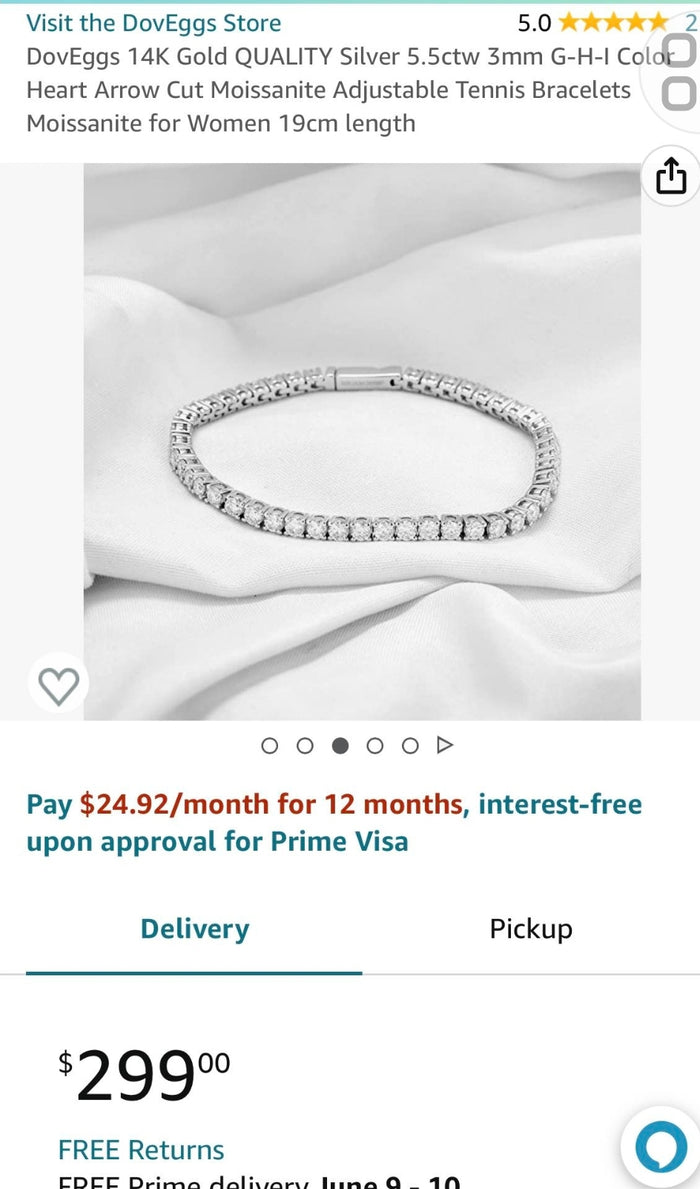
Task: Jump to the first image dot
Action: pyautogui.click(x=269, y=745)
